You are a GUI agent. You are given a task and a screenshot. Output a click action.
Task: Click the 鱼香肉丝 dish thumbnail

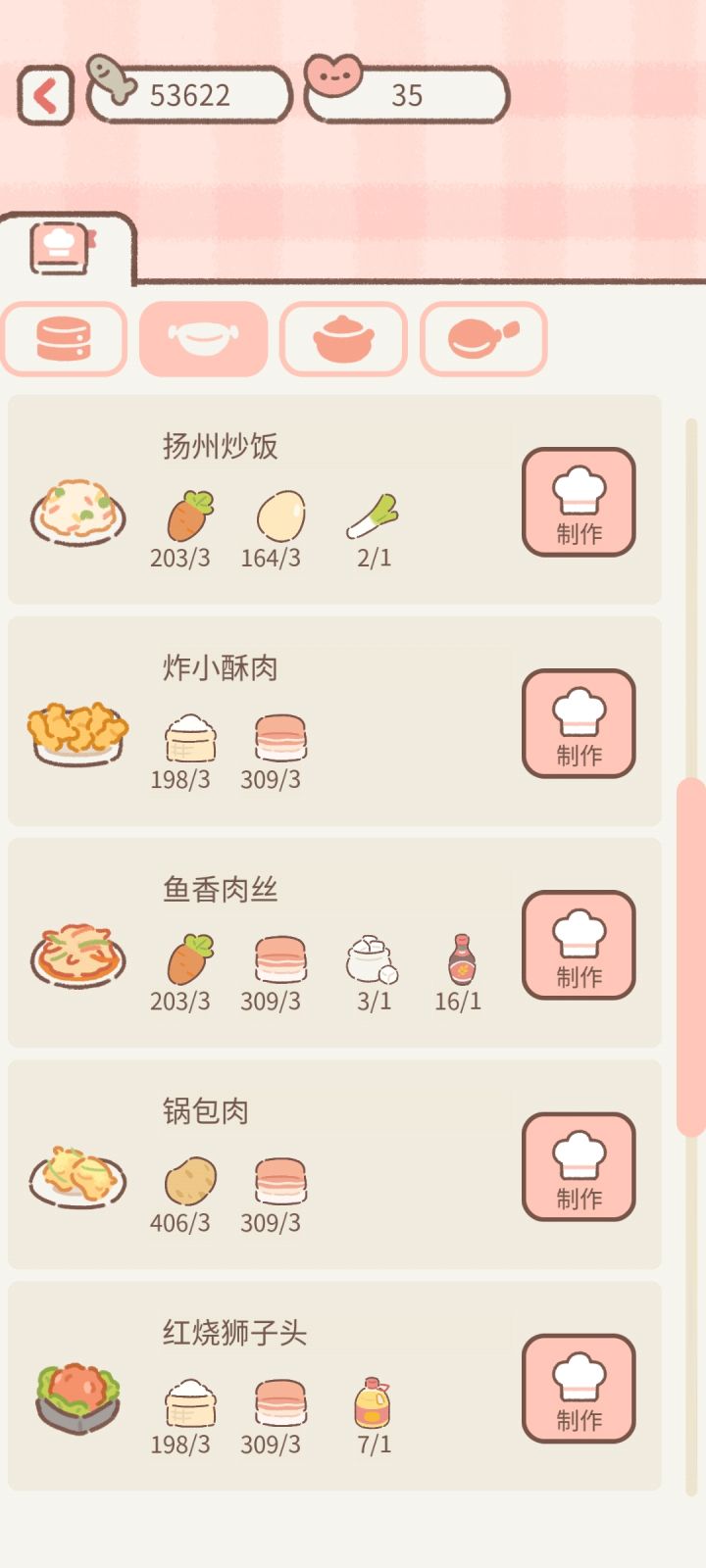(76, 955)
